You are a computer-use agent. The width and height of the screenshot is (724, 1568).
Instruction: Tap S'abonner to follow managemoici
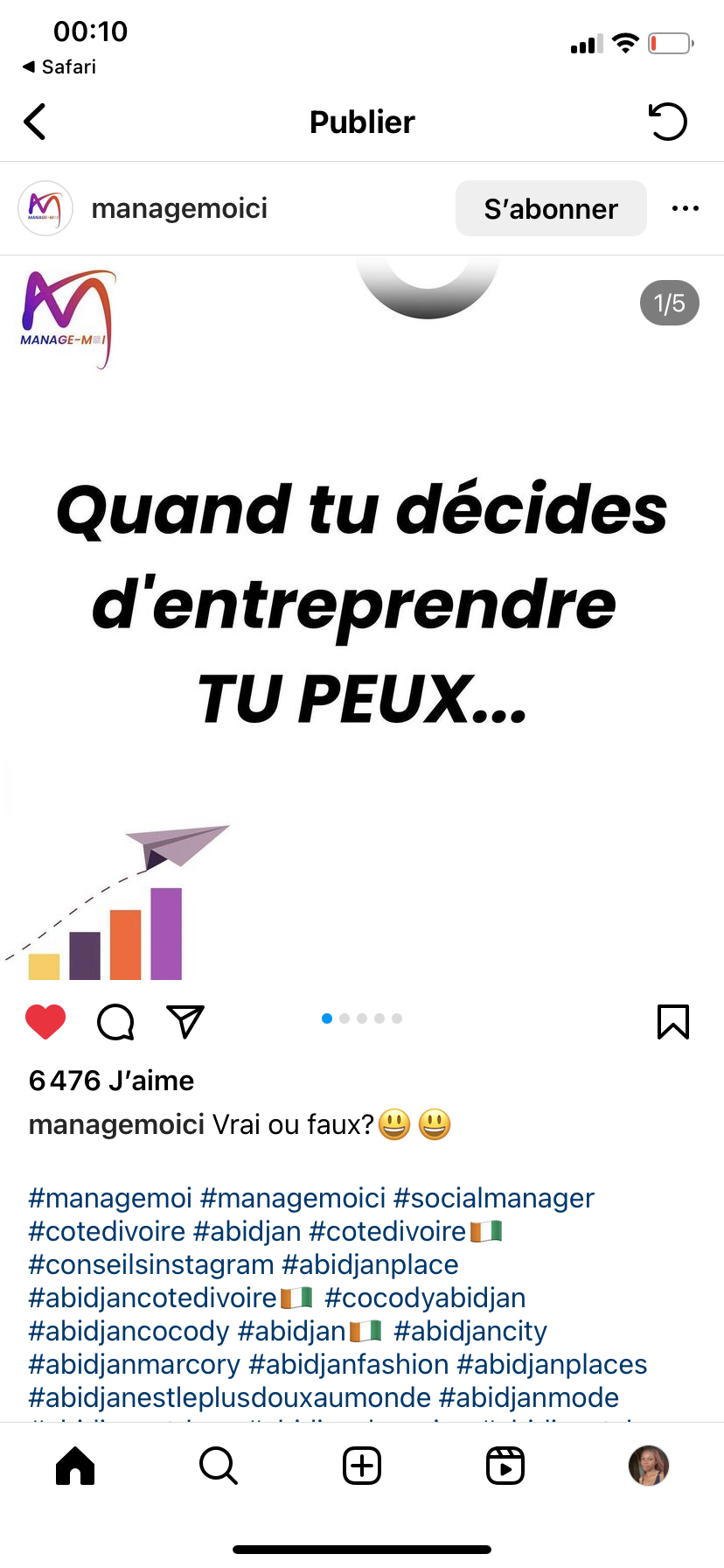click(x=551, y=208)
